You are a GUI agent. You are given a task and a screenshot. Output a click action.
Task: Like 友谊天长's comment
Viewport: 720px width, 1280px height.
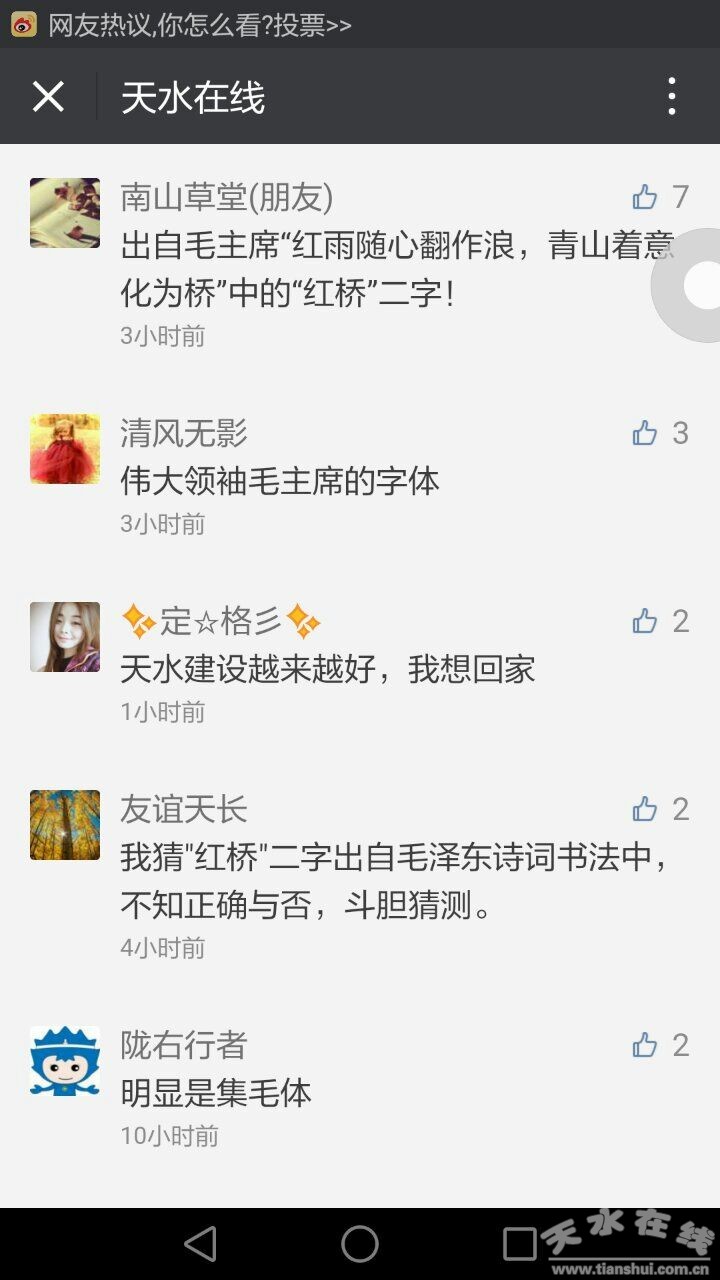click(645, 809)
